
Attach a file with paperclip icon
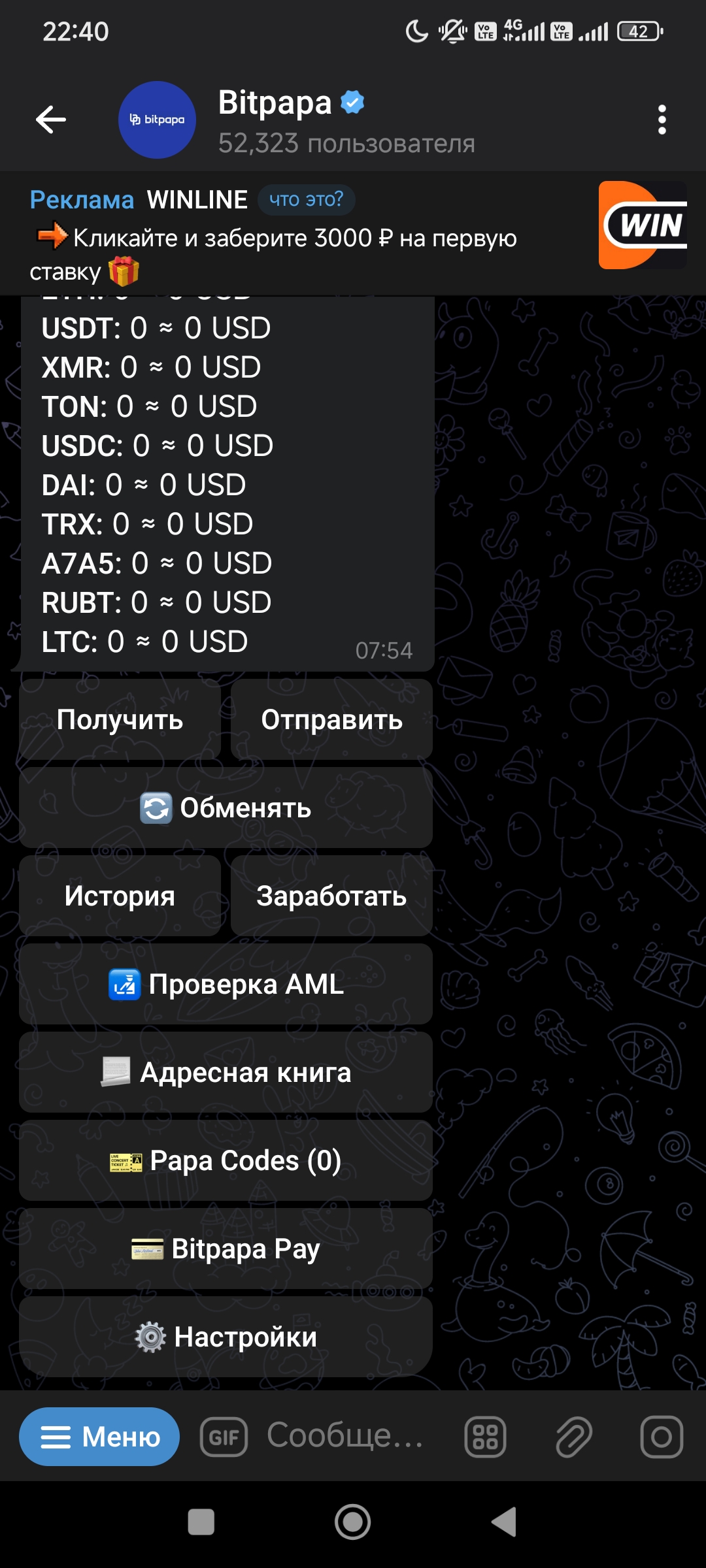pos(573,1437)
